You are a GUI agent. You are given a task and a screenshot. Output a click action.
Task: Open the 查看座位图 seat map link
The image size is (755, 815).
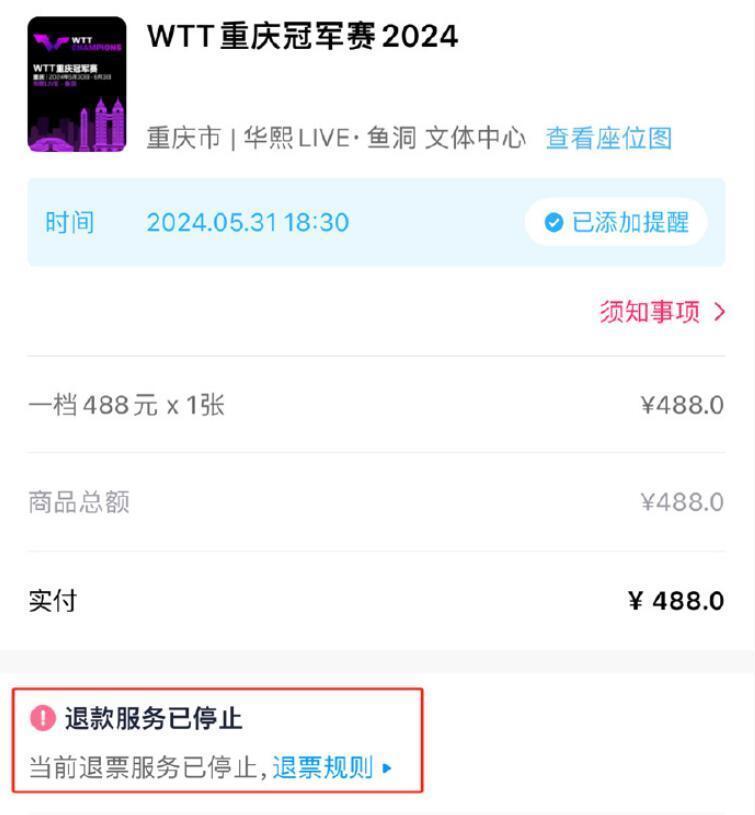(608, 138)
